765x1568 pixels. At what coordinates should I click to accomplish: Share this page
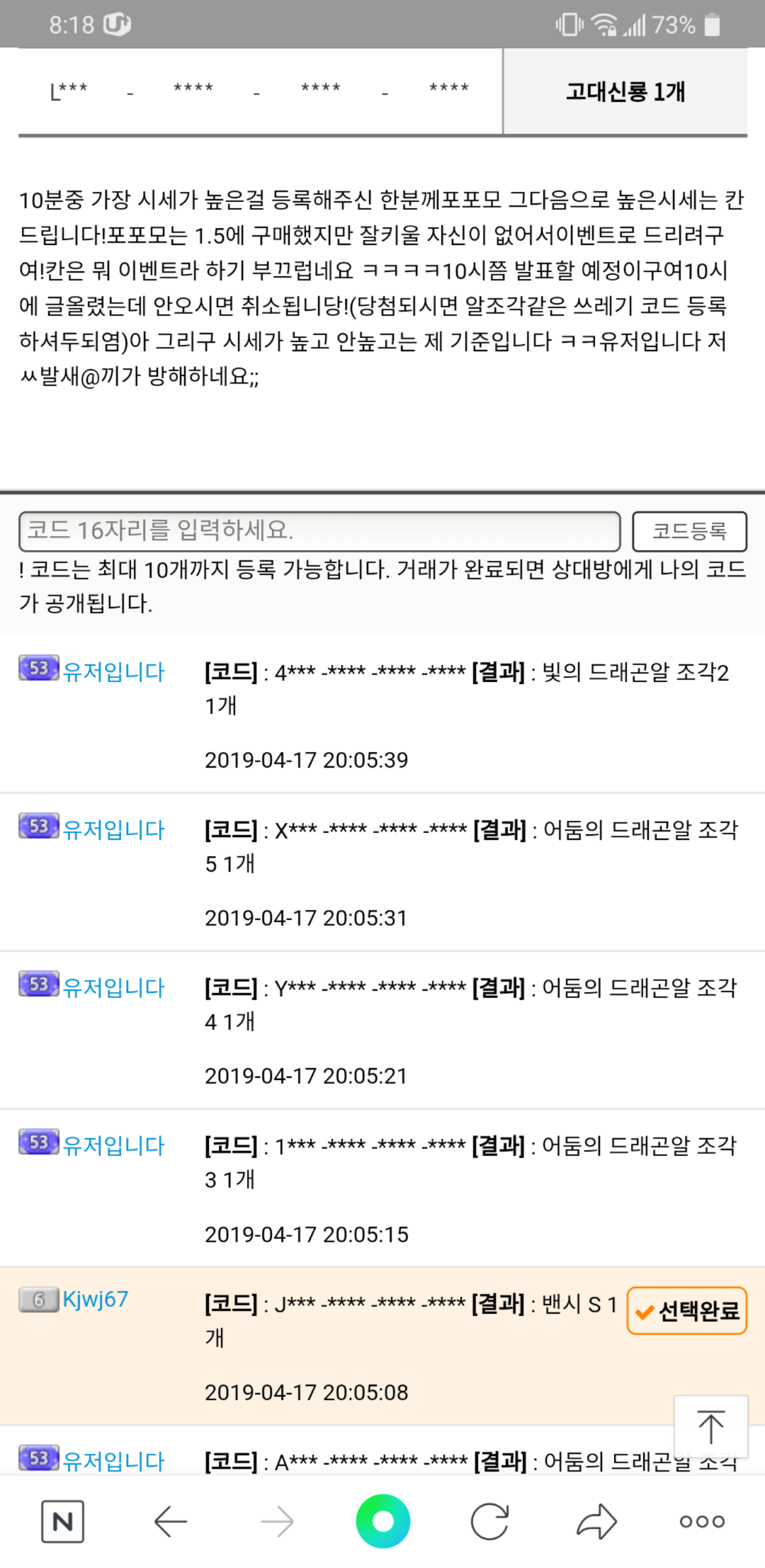point(596,1521)
